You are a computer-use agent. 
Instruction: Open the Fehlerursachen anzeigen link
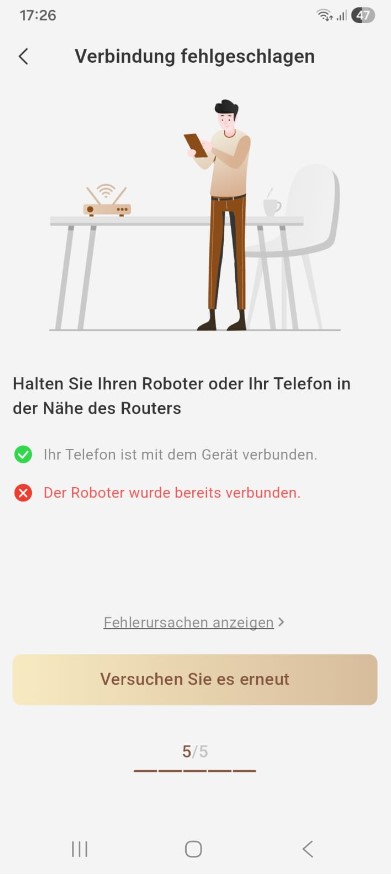pos(194,622)
